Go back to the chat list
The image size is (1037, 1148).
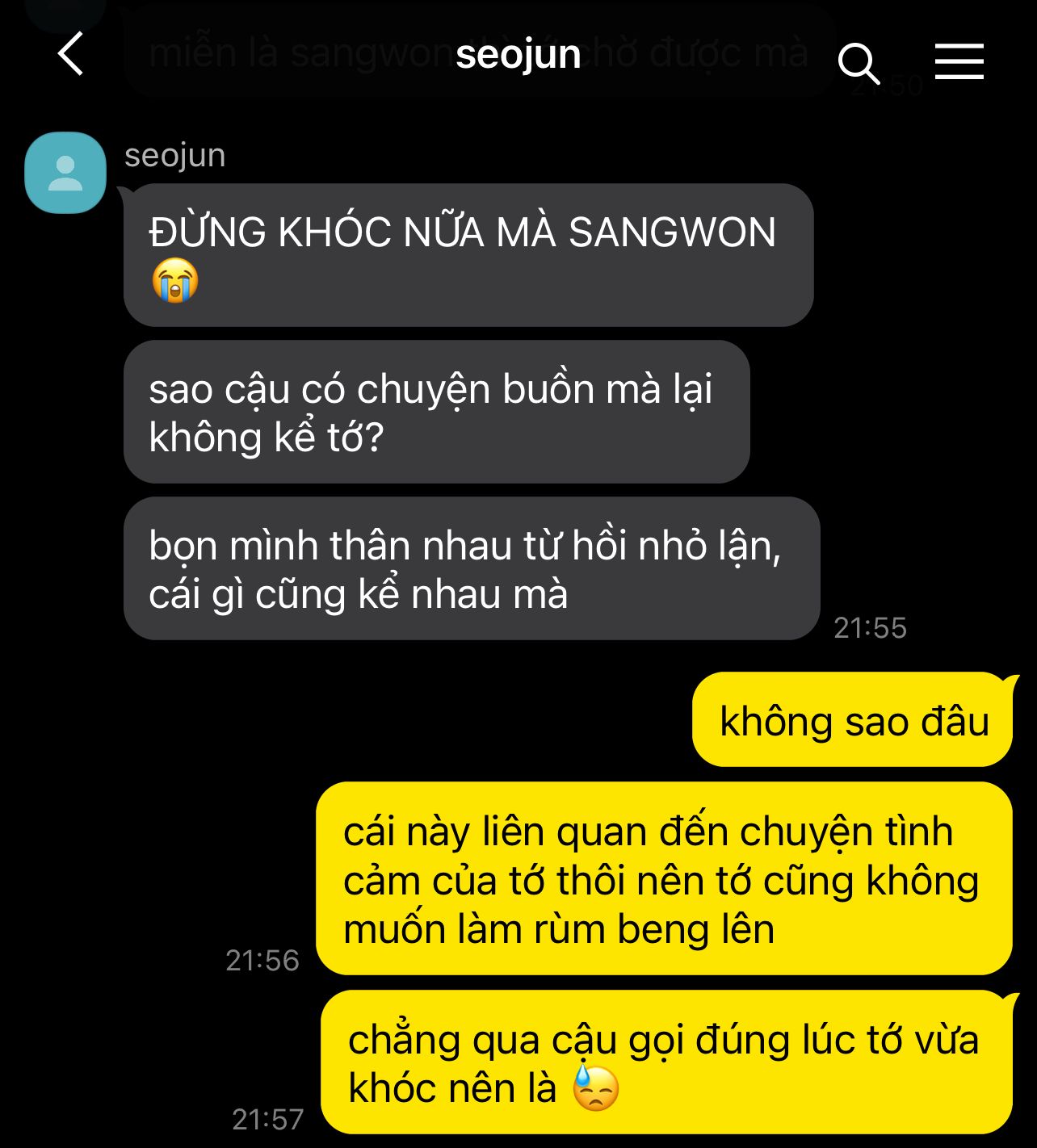(x=71, y=54)
